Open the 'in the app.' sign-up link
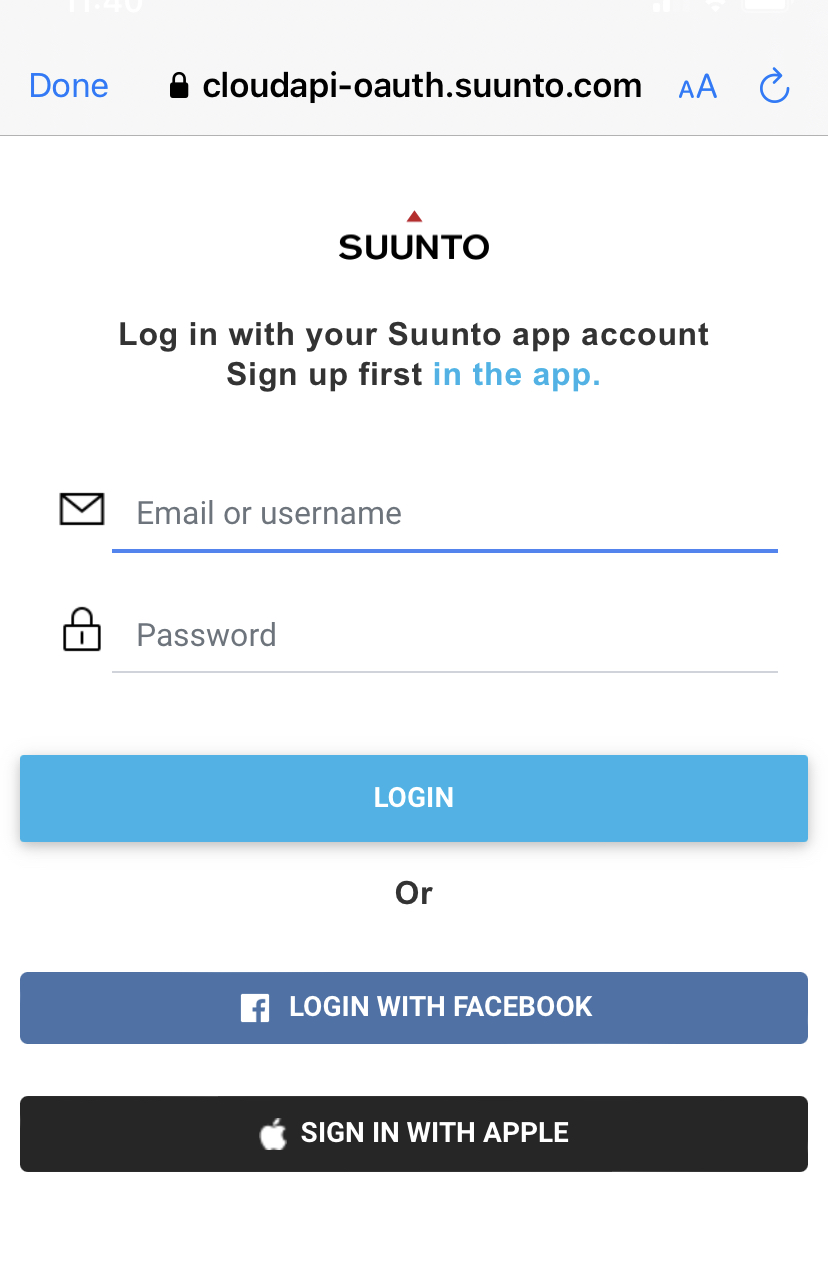 pos(516,374)
